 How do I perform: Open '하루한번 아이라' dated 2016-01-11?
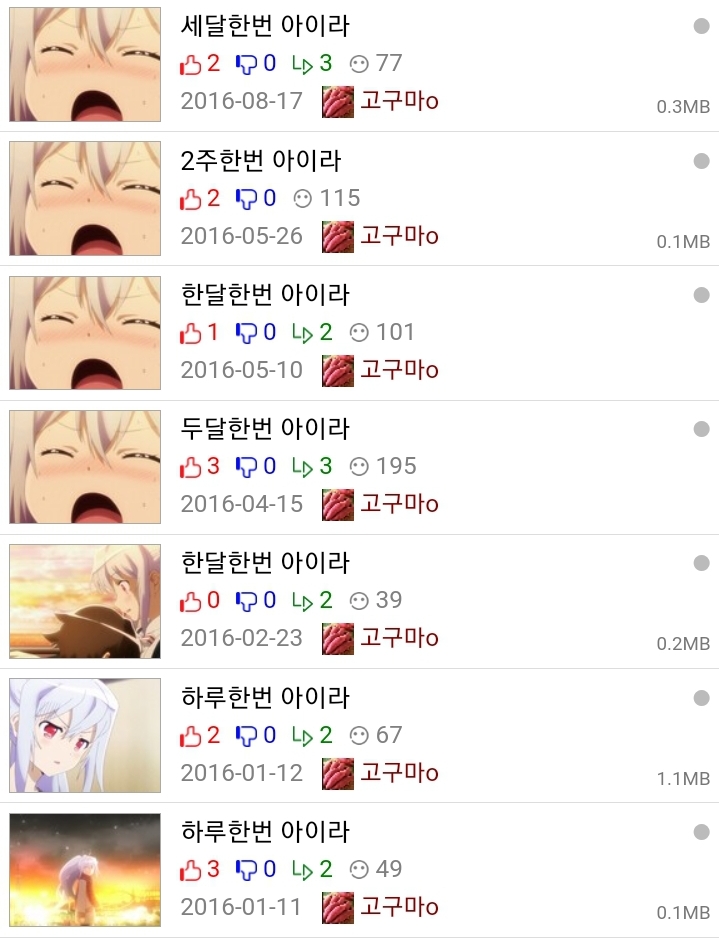click(265, 831)
